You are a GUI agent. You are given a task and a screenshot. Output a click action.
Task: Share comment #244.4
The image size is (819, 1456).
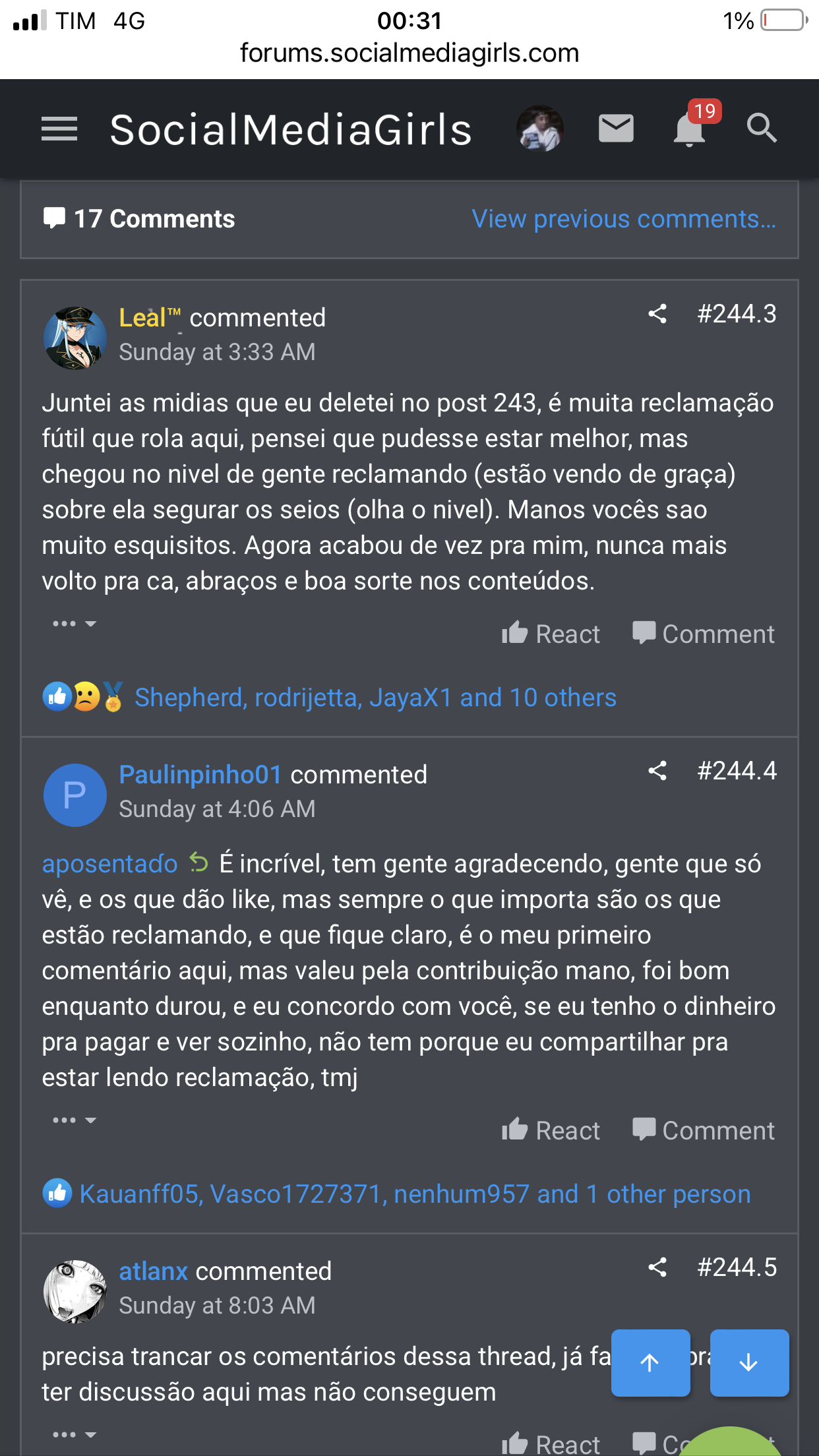pyautogui.click(x=657, y=771)
